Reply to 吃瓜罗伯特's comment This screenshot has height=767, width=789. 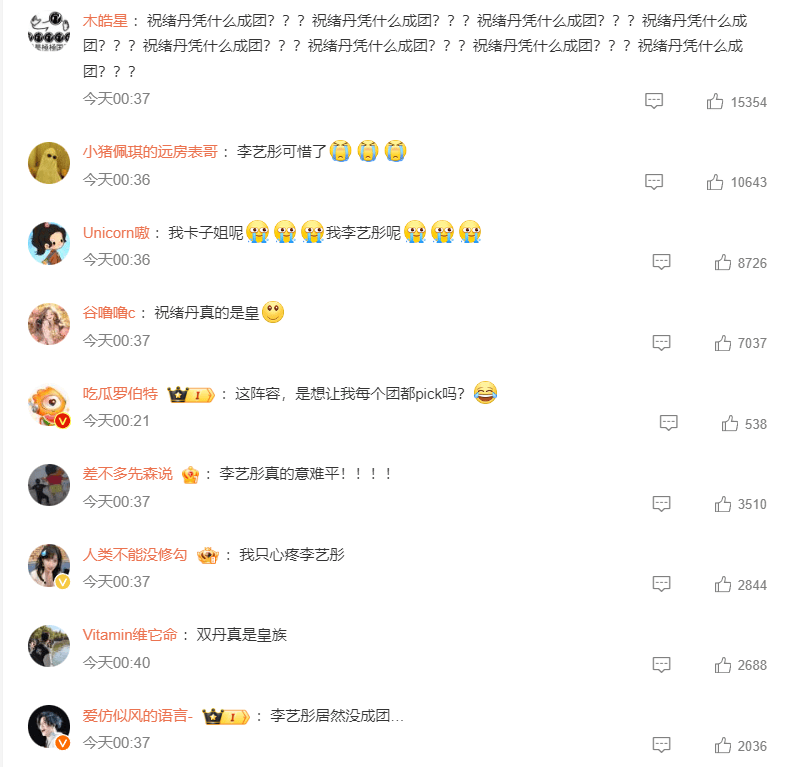pos(669,423)
